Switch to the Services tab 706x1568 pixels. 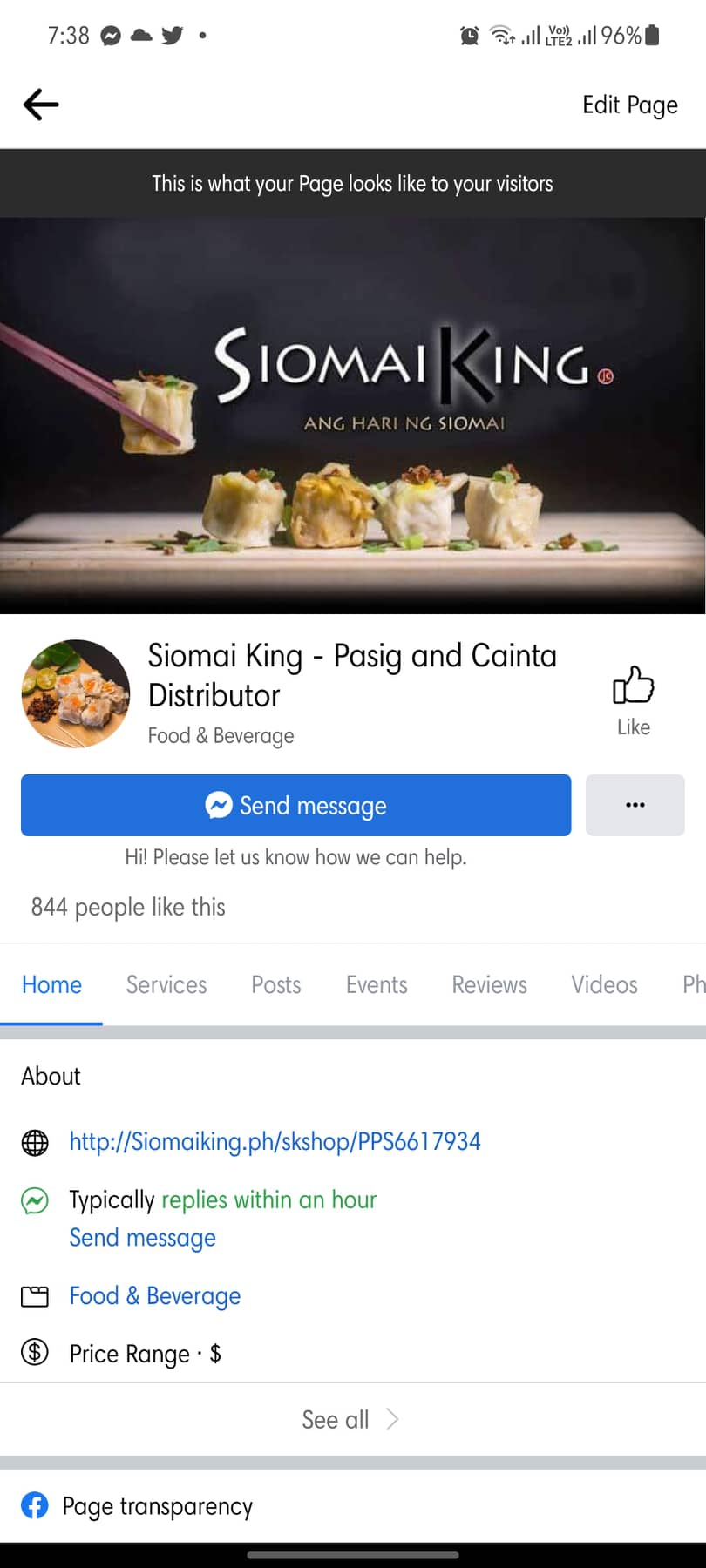click(x=166, y=984)
